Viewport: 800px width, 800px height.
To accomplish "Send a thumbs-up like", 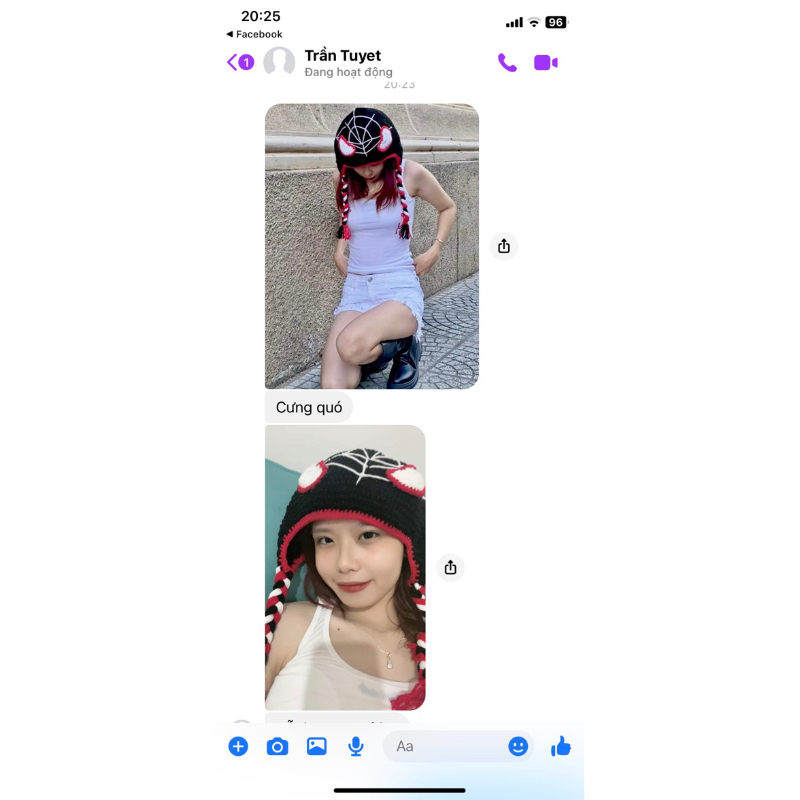I will coord(561,746).
